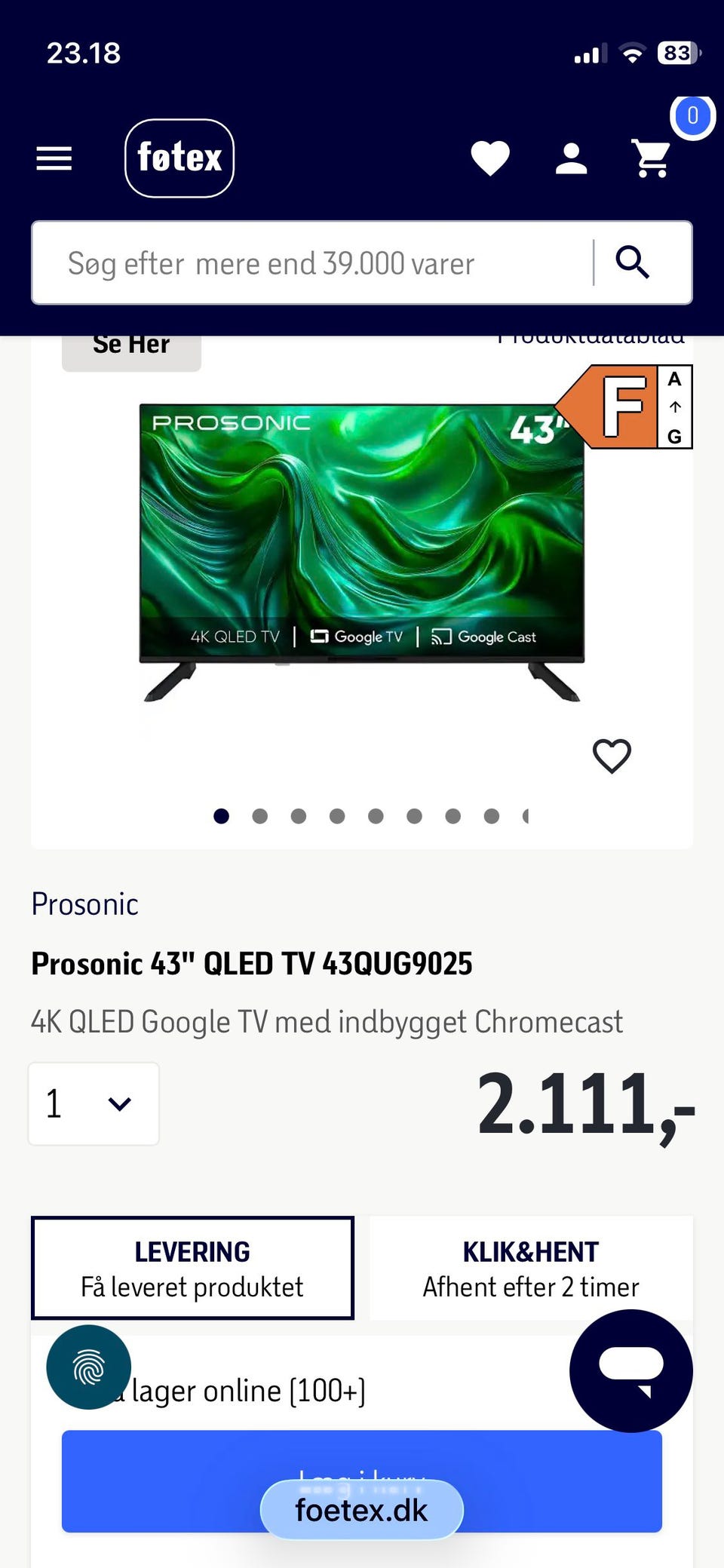Expand the quantity dropdown showing 1

click(94, 1103)
